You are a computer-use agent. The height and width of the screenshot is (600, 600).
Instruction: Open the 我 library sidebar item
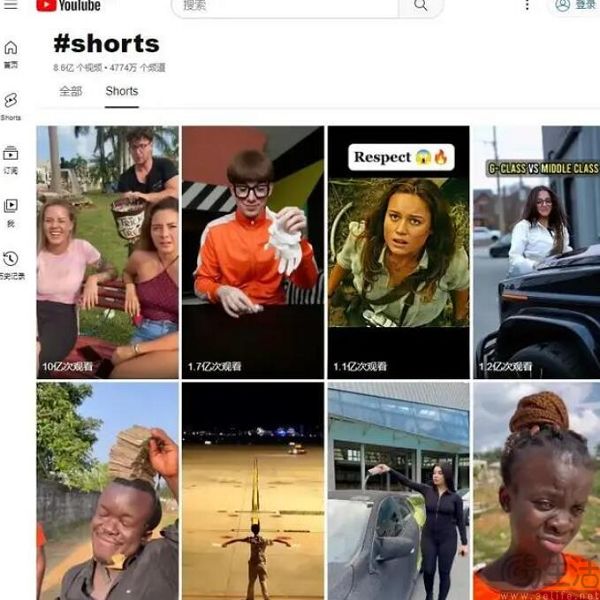(11, 210)
